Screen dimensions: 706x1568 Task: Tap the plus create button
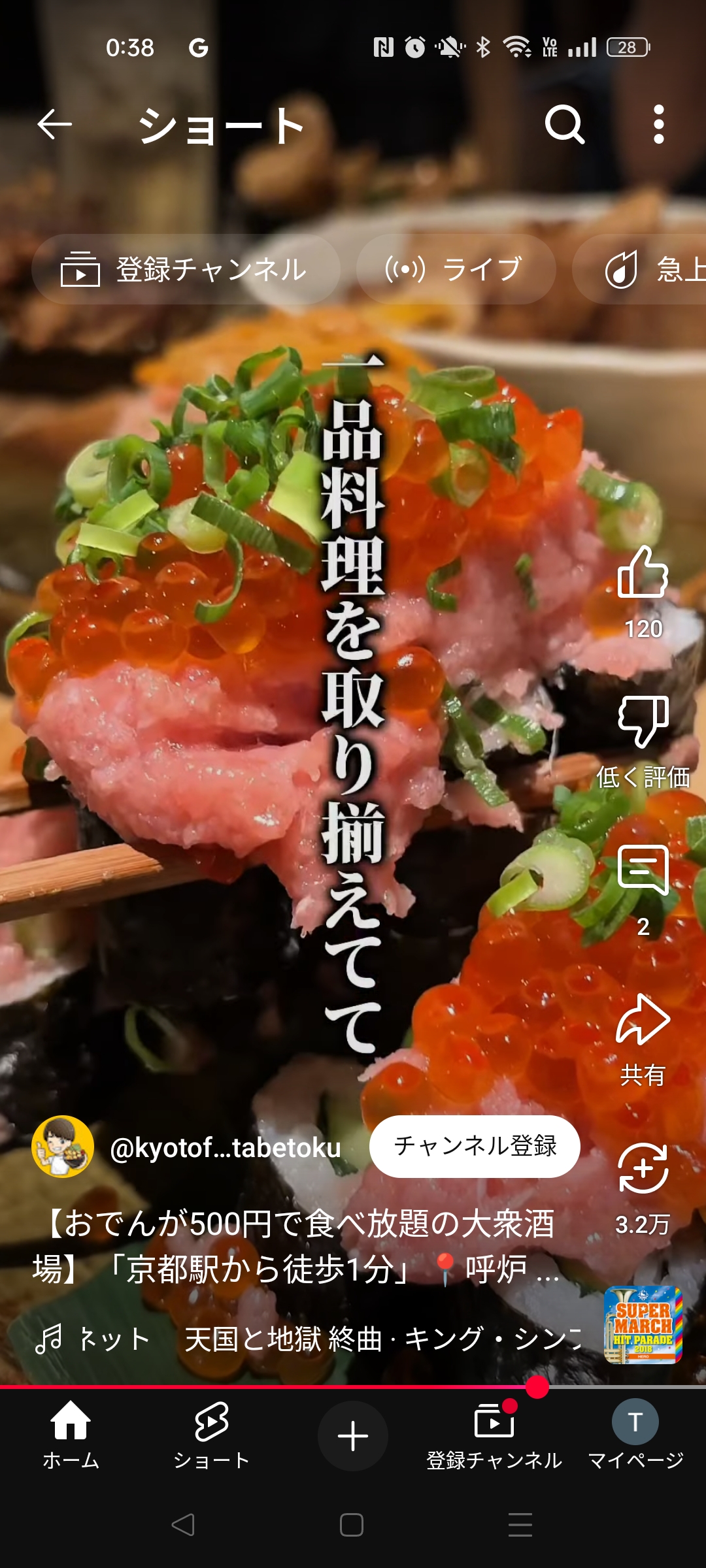pyautogui.click(x=353, y=1436)
